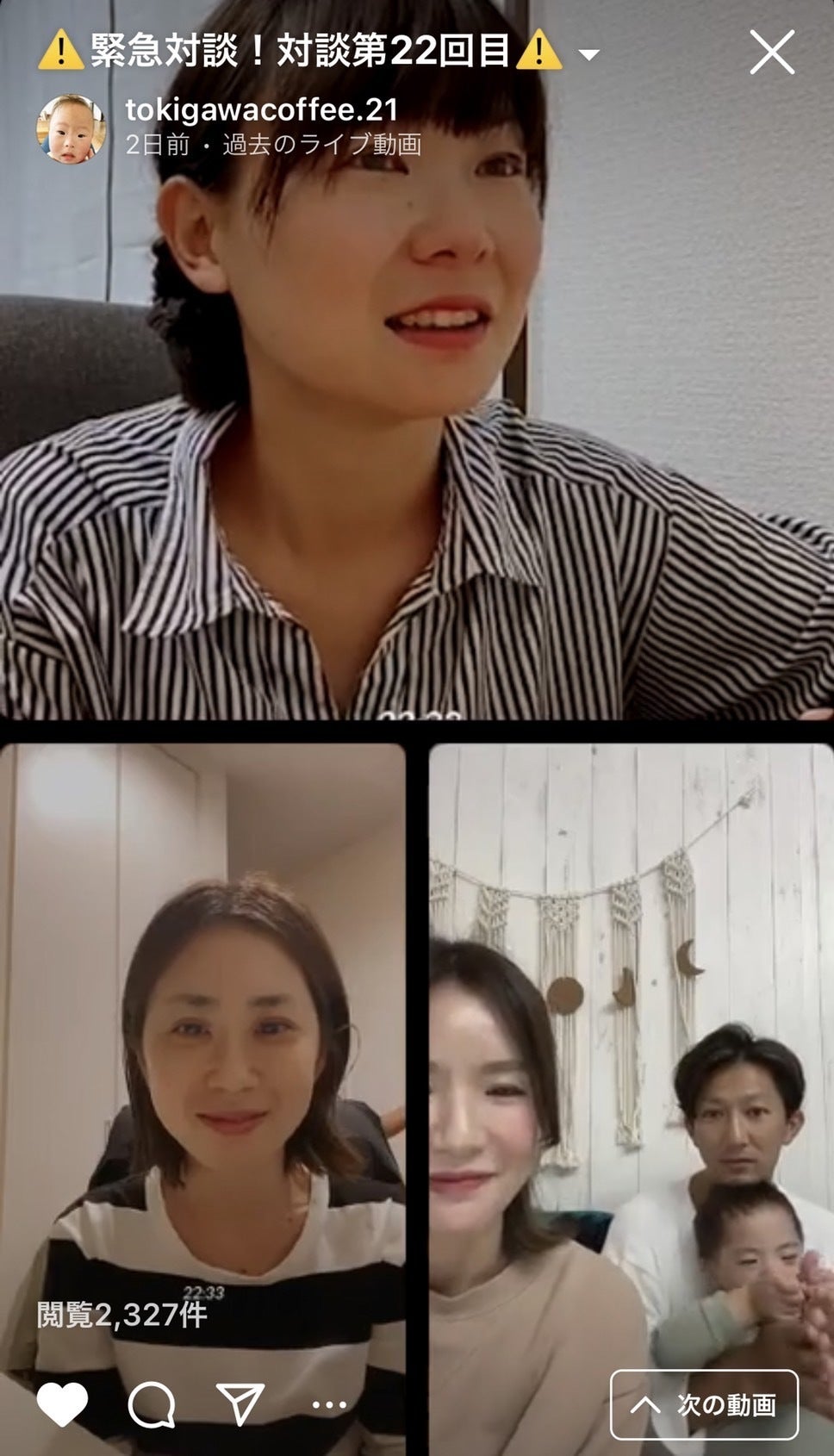The width and height of the screenshot is (834, 1456).
Task: Like this live video
Action: click(x=62, y=1405)
